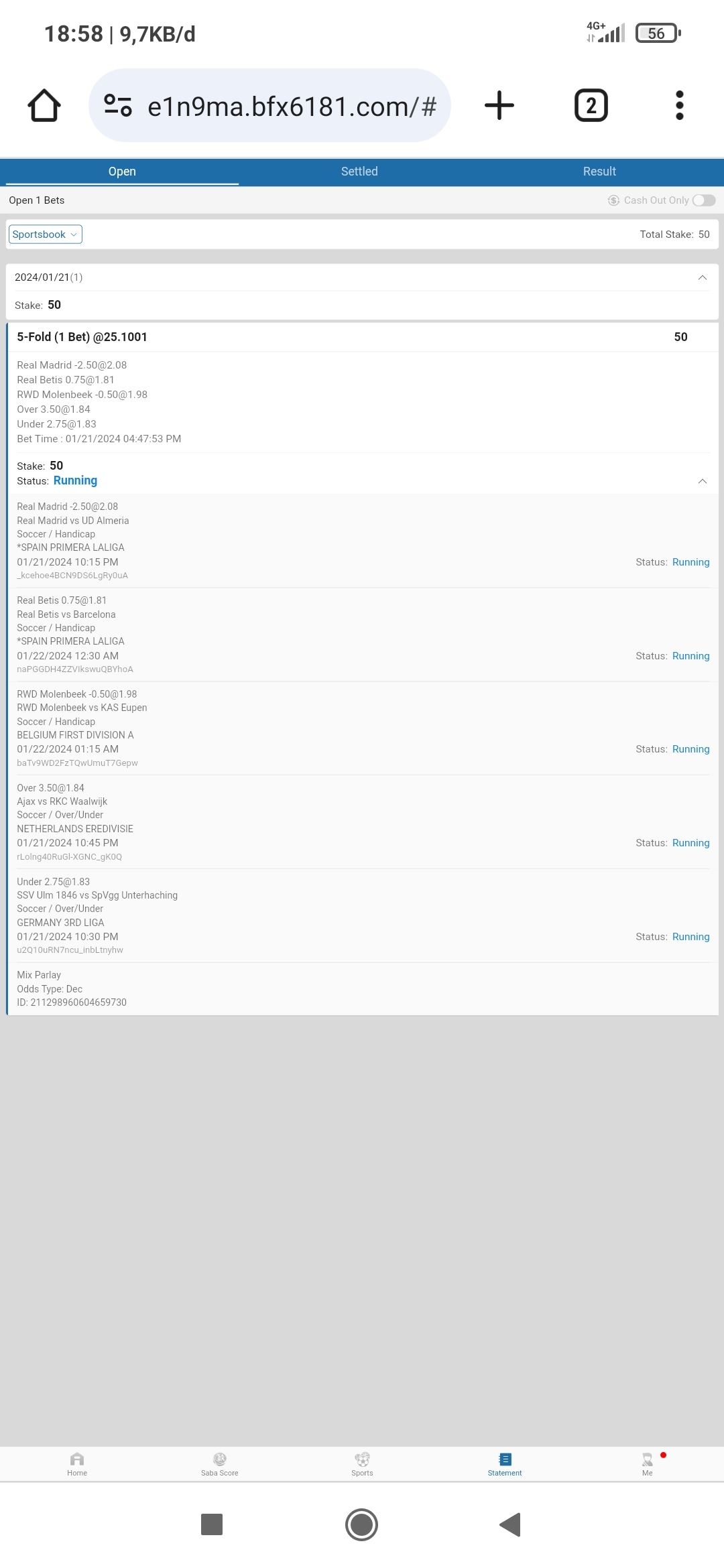Go to Home in bottom navigation

[77, 1464]
